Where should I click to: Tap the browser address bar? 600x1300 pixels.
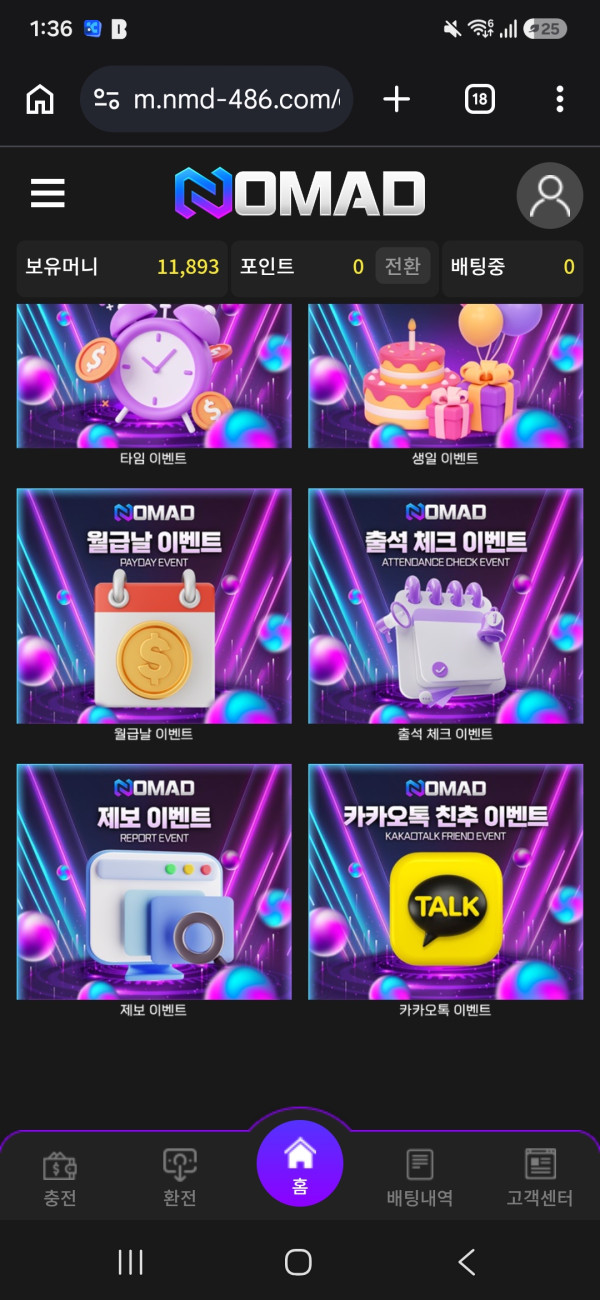coord(216,99)
